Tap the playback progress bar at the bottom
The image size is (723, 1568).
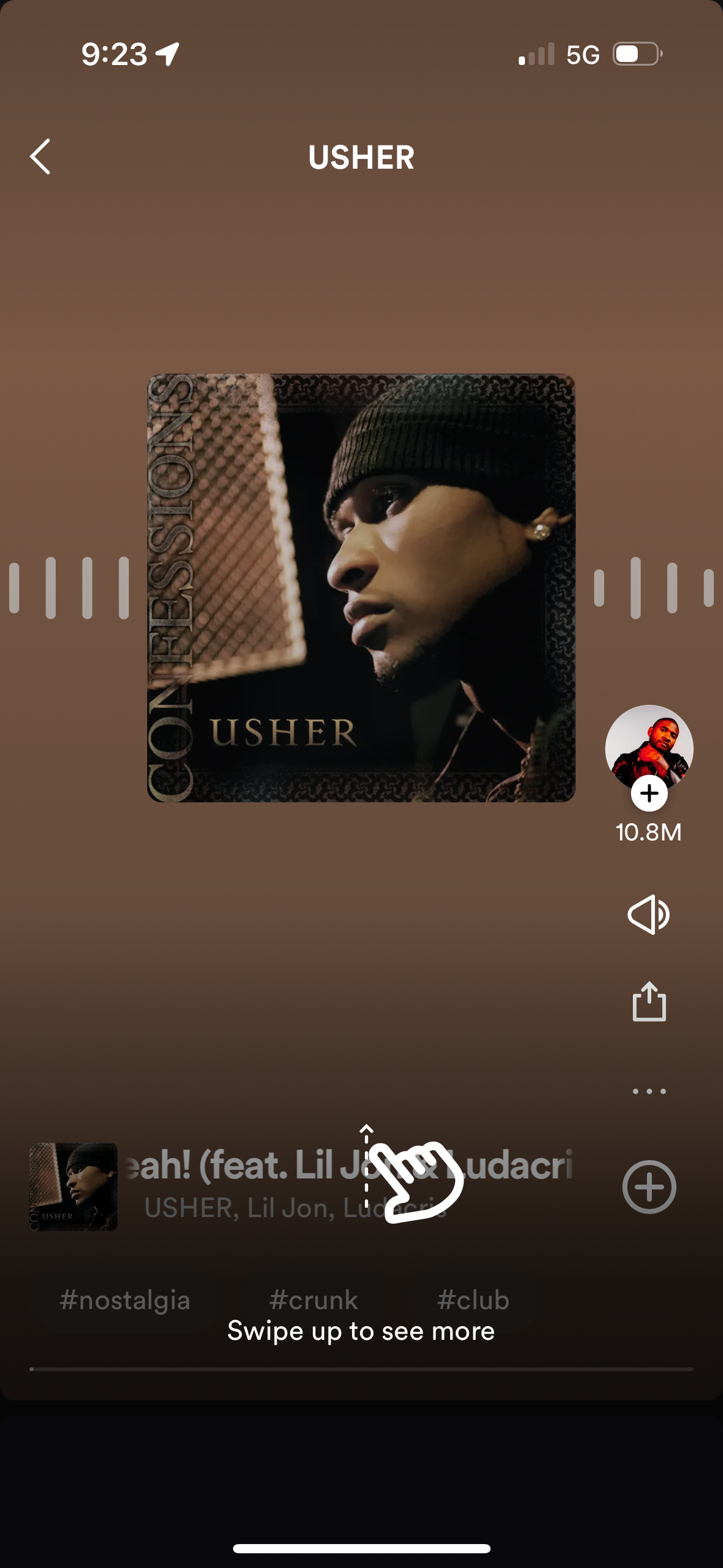click(361, 1369)
